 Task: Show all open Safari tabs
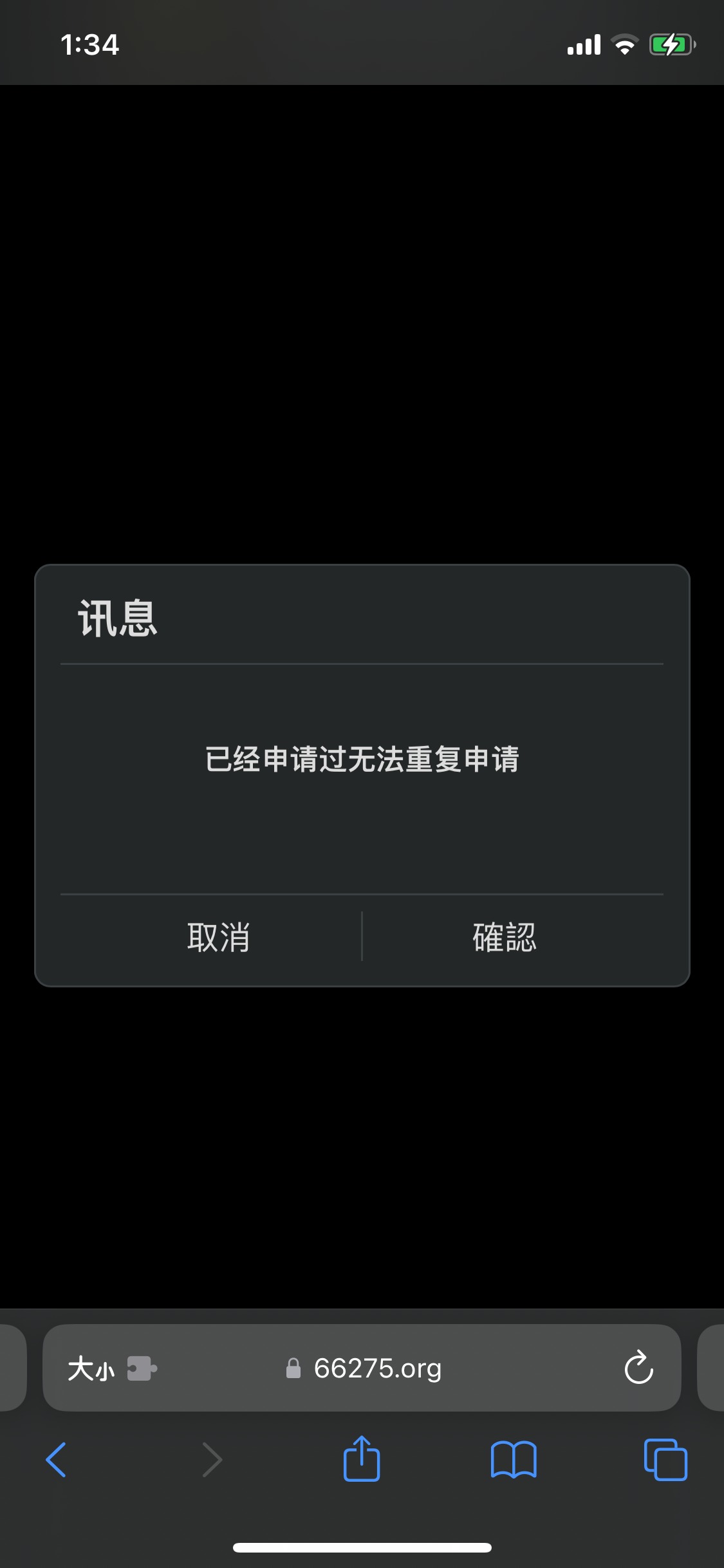[x=665, y=1459]
